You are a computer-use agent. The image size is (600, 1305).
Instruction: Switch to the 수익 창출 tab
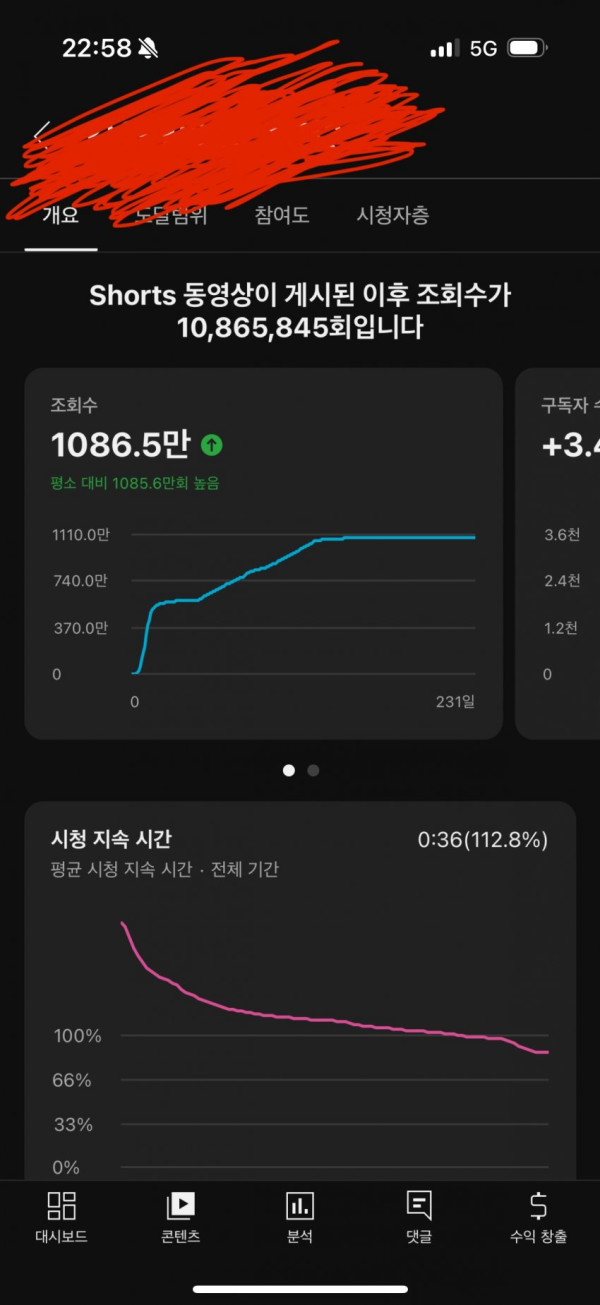tap(538, 1217)
